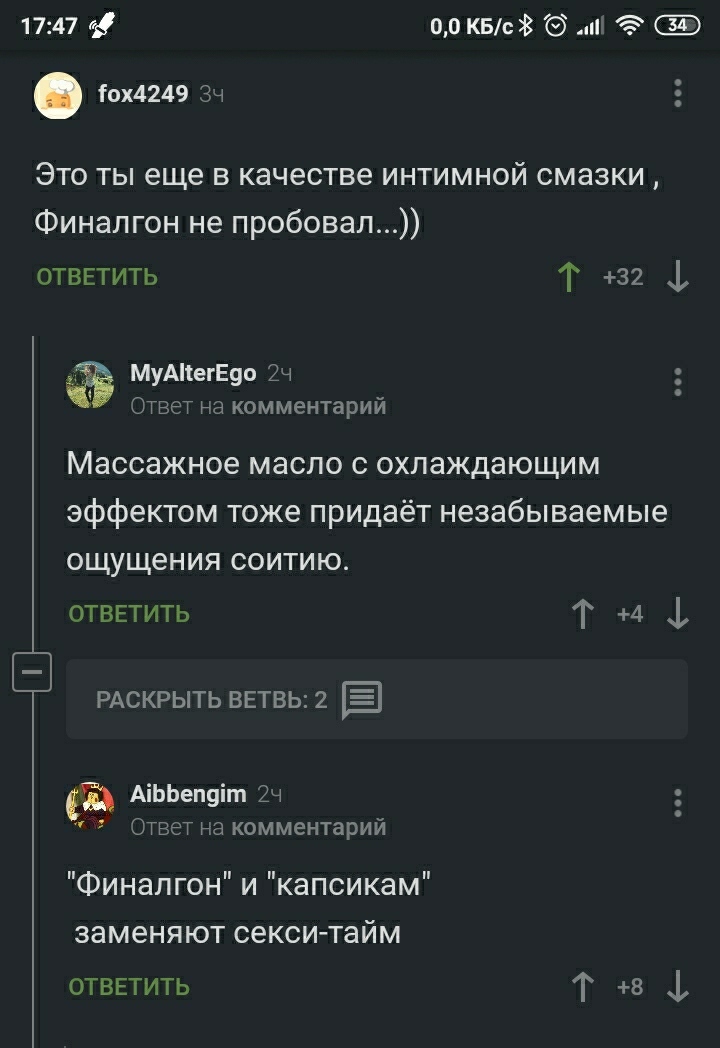
Task: Go to parent comment from MyAlterEgo's reply
Action: click(308, 406)
